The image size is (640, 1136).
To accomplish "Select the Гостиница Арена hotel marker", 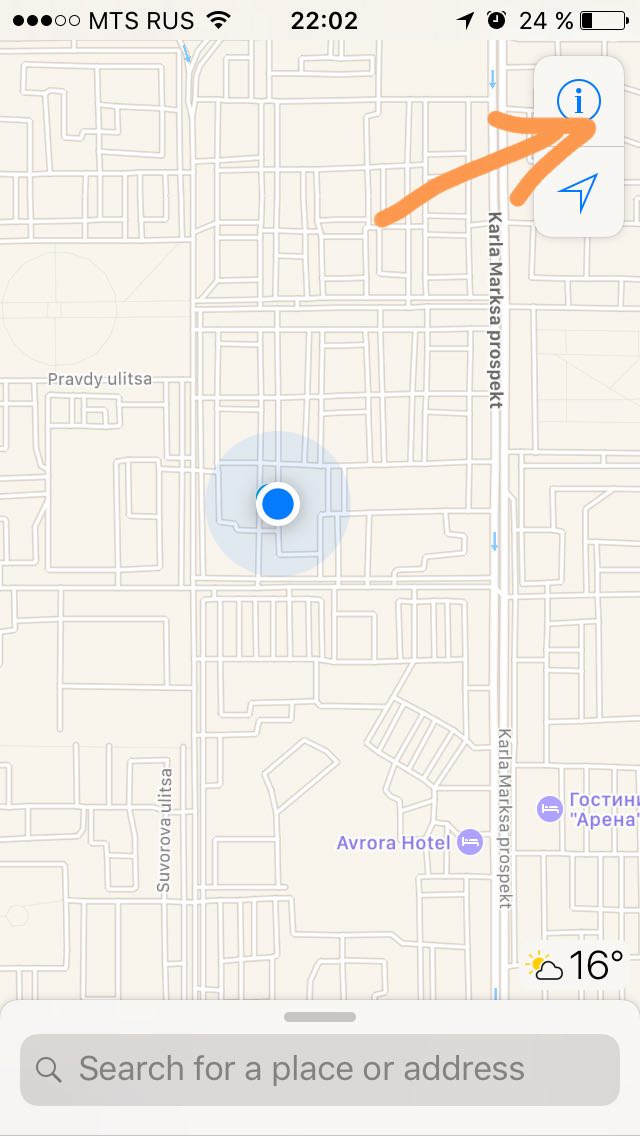I will [549, 809].
